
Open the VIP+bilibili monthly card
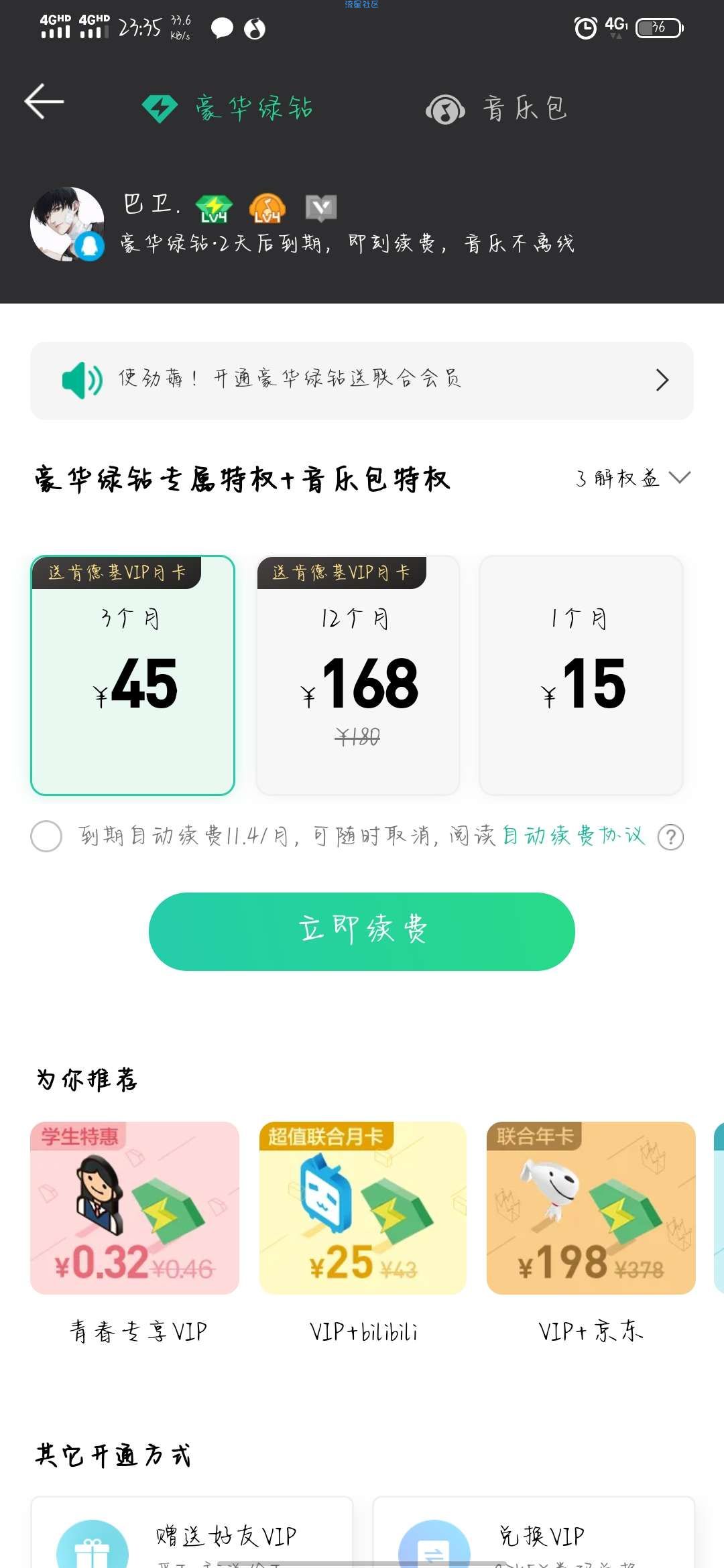pyautogui.click(x=363, y=1208)
